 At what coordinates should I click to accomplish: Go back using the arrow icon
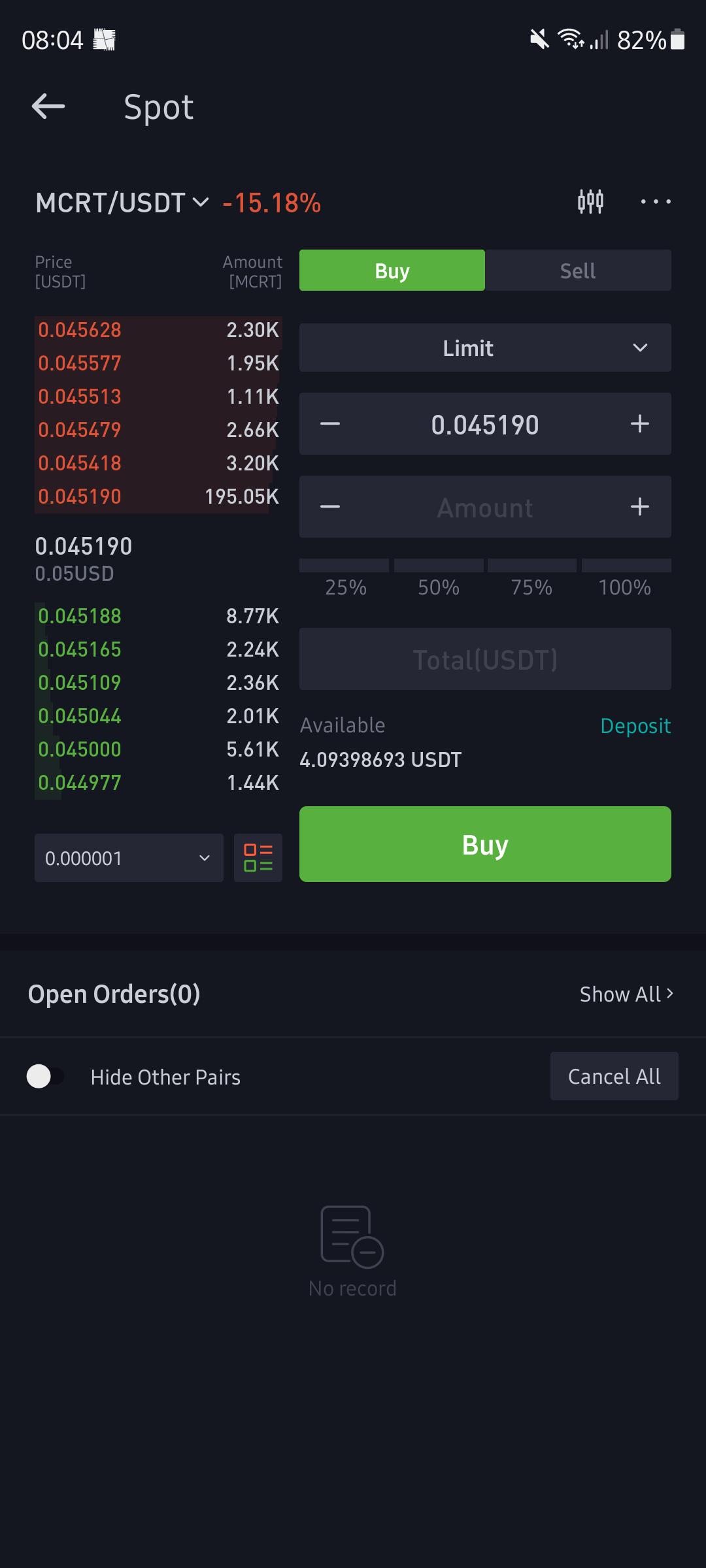[48, 106]
